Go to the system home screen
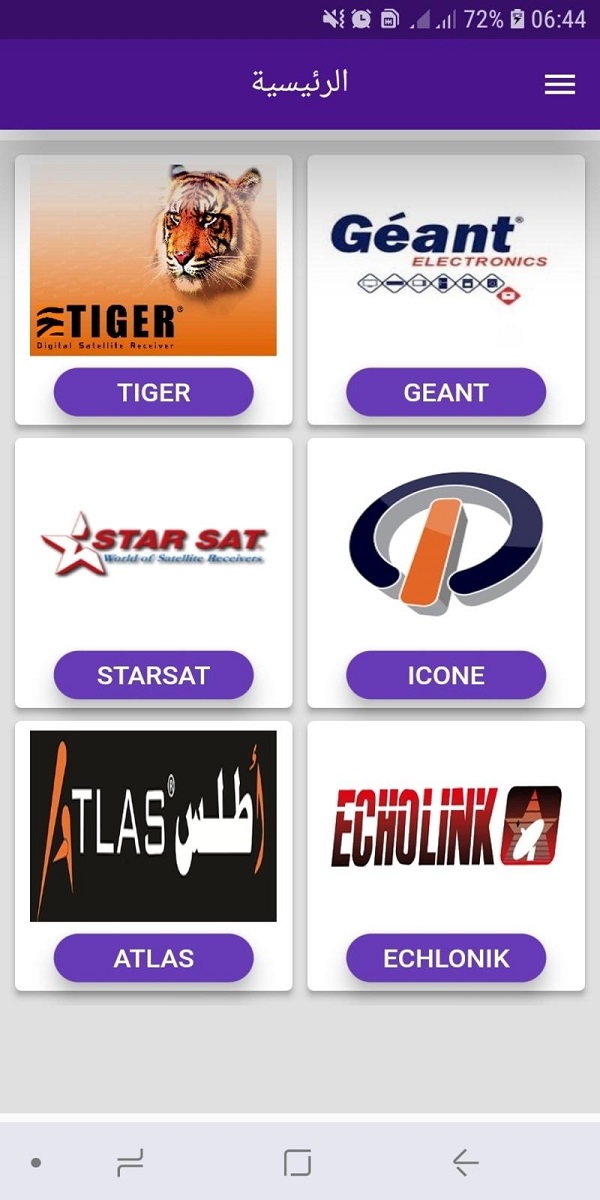The image size is (600, 1200). (x=297, y=1162)
